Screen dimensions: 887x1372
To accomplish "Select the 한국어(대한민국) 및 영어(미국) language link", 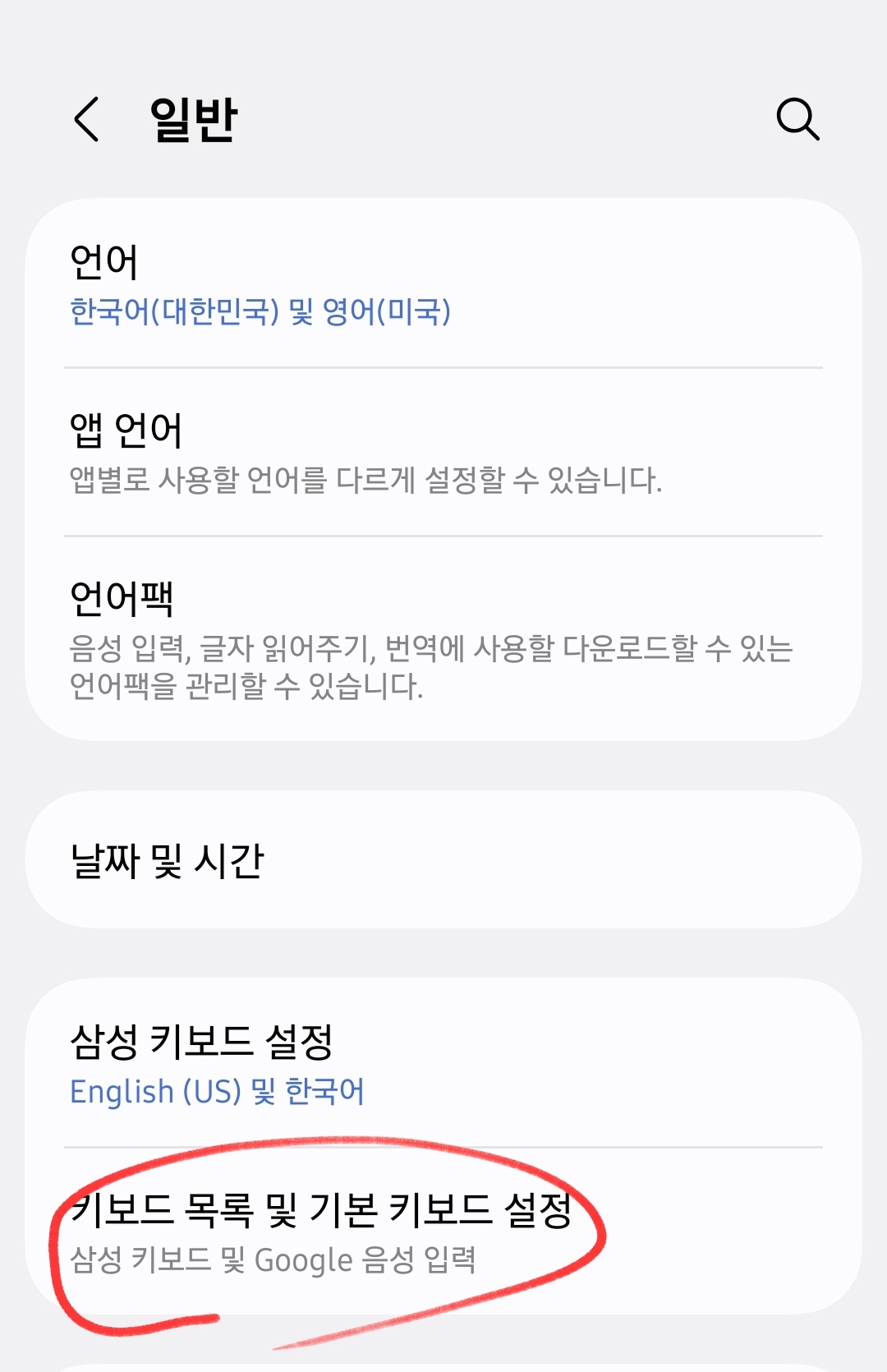I will [x=258, y=310].
